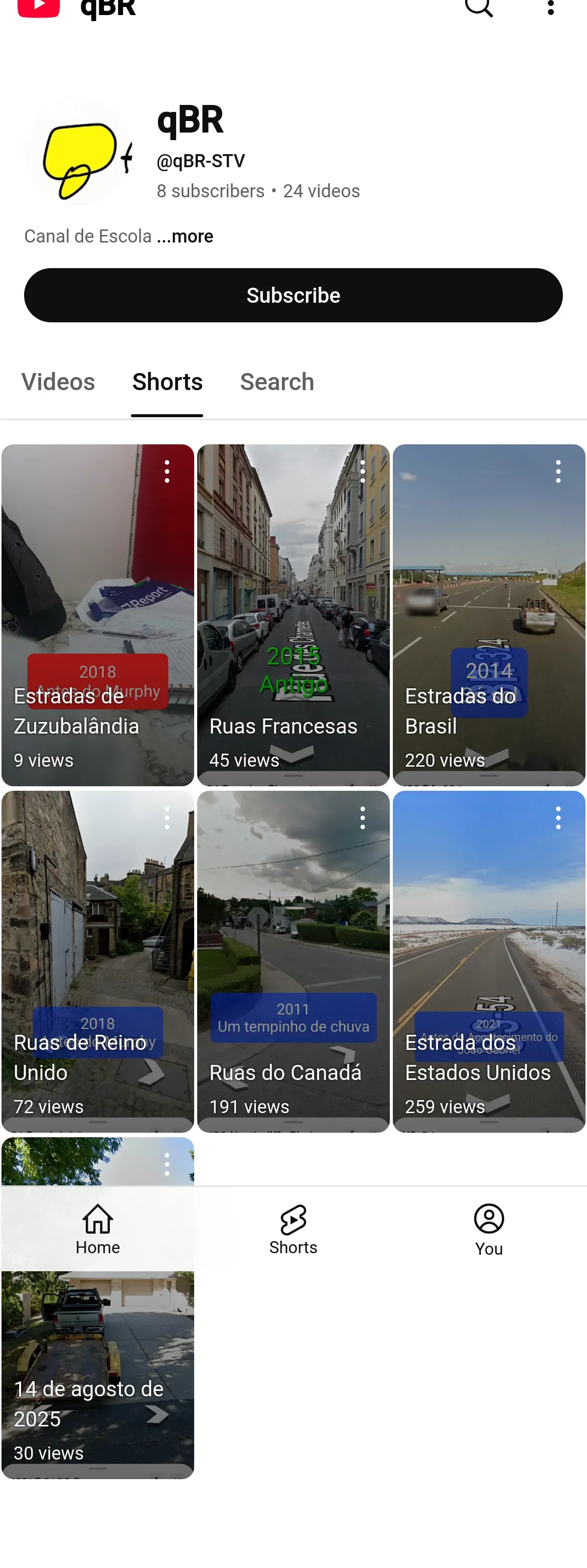Open more options for Ruas do Canadá
Screen dimensions: 587x1568
[363, 818]
